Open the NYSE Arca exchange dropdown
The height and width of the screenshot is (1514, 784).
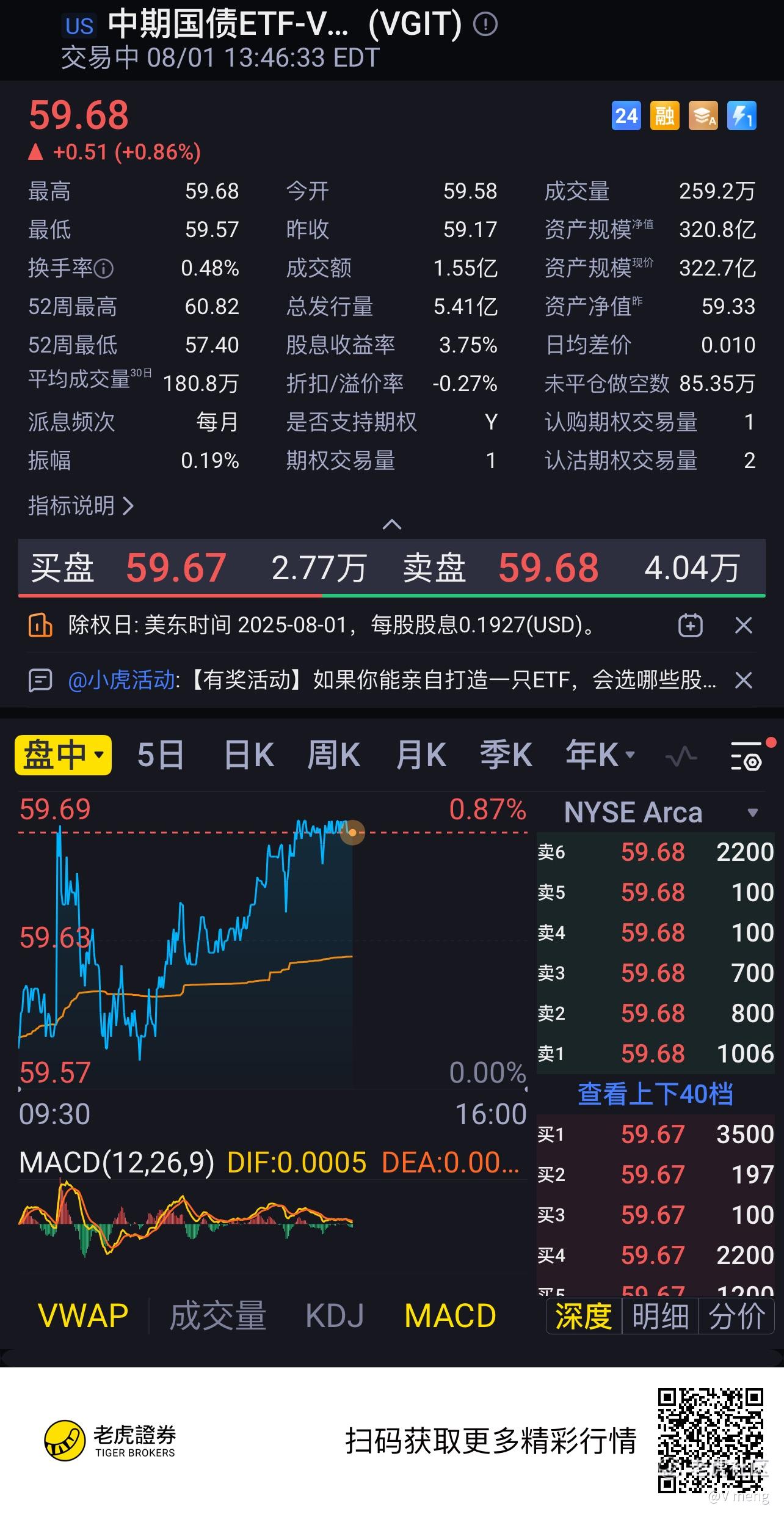[x=659, y=813]
